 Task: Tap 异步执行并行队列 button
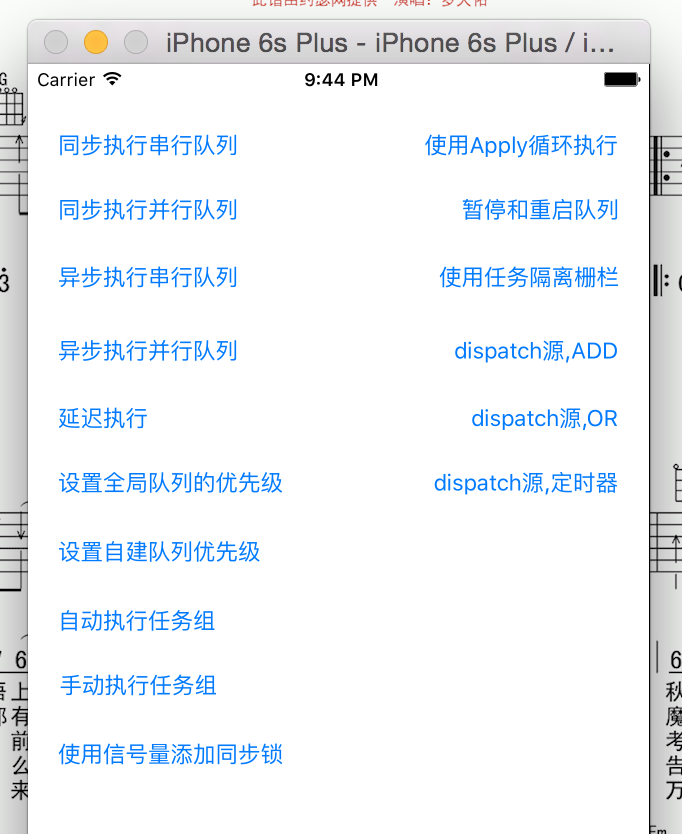pyautogui.click(x=148, y=351)
